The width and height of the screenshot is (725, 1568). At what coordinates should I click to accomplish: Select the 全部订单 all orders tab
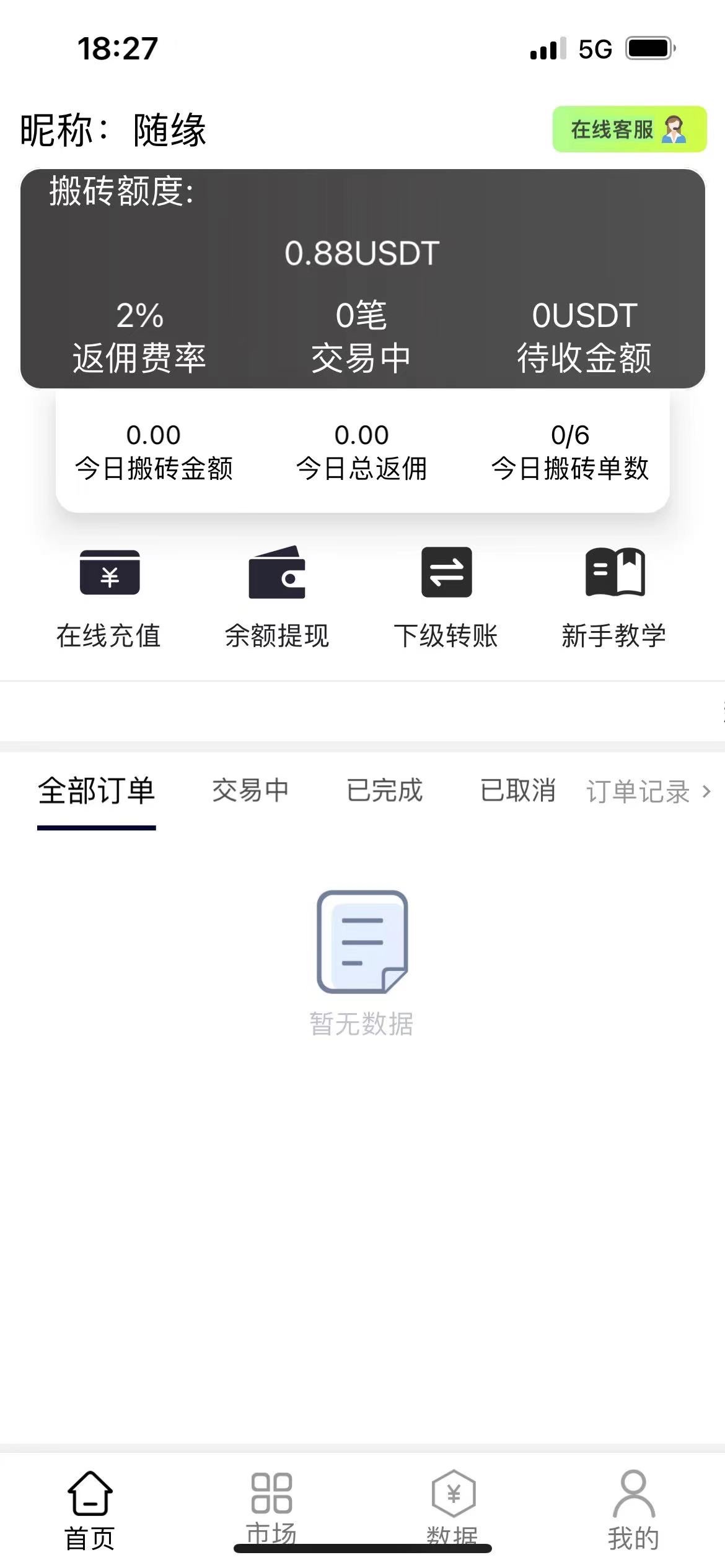[x=97, y=791]
